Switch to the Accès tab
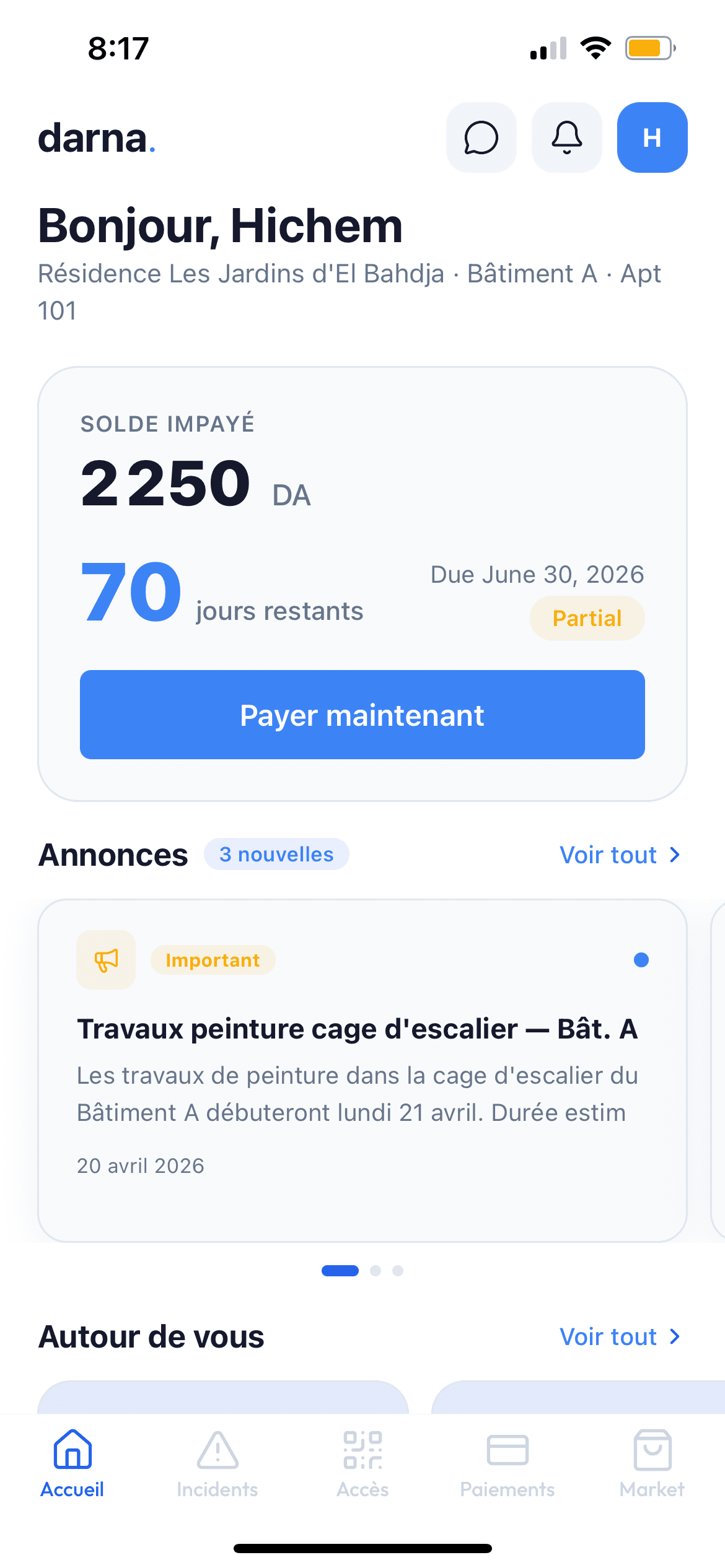 [x=362, y=1463]
